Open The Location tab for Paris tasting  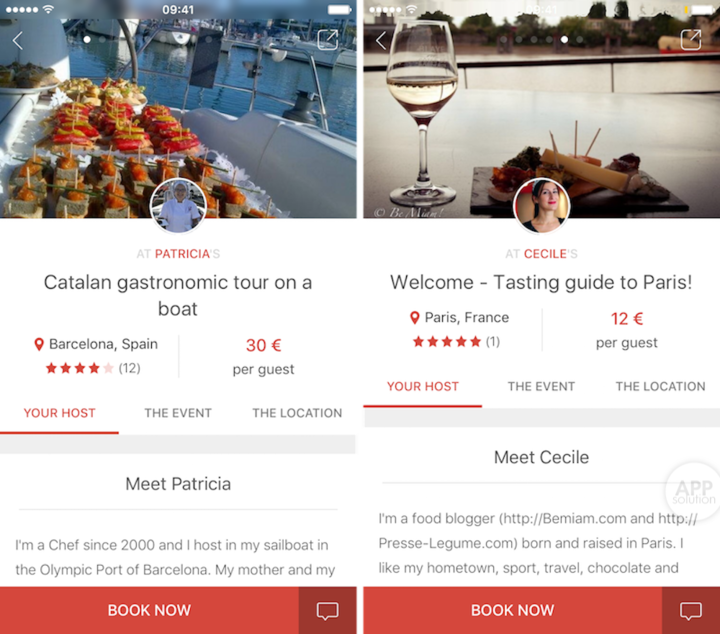(x=660, y=386)
